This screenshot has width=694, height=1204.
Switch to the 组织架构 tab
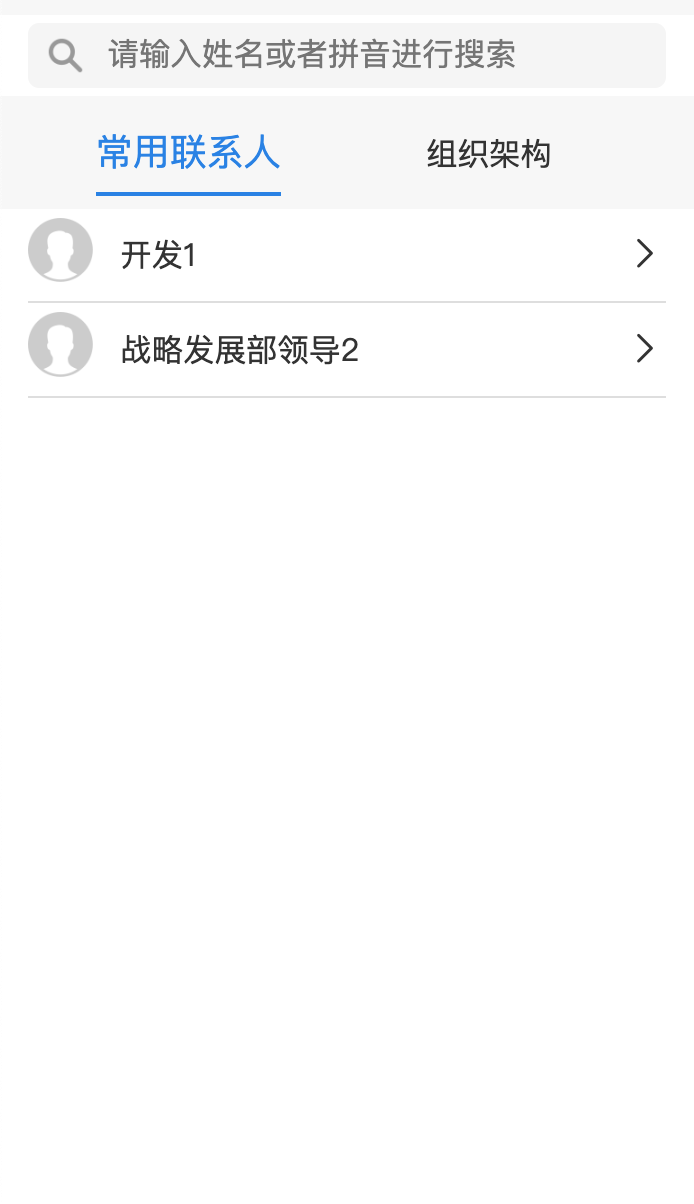click(x=488, y=154)
